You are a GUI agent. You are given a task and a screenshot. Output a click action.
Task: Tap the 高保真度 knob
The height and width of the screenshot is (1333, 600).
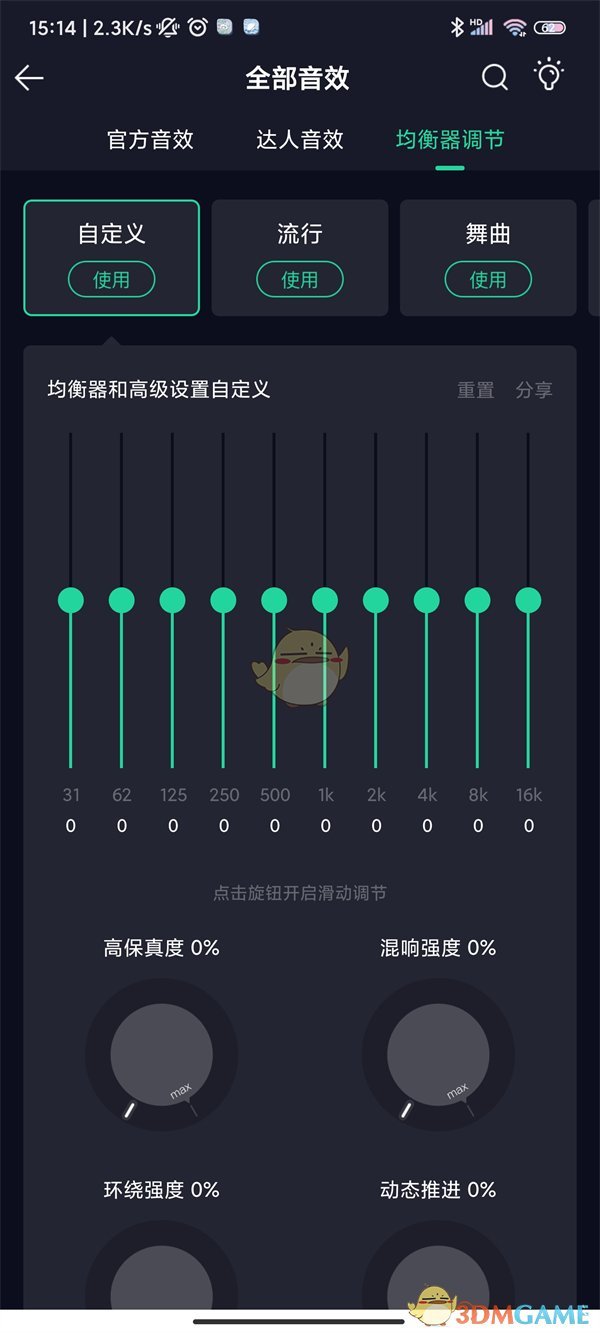pos(161,1055)
